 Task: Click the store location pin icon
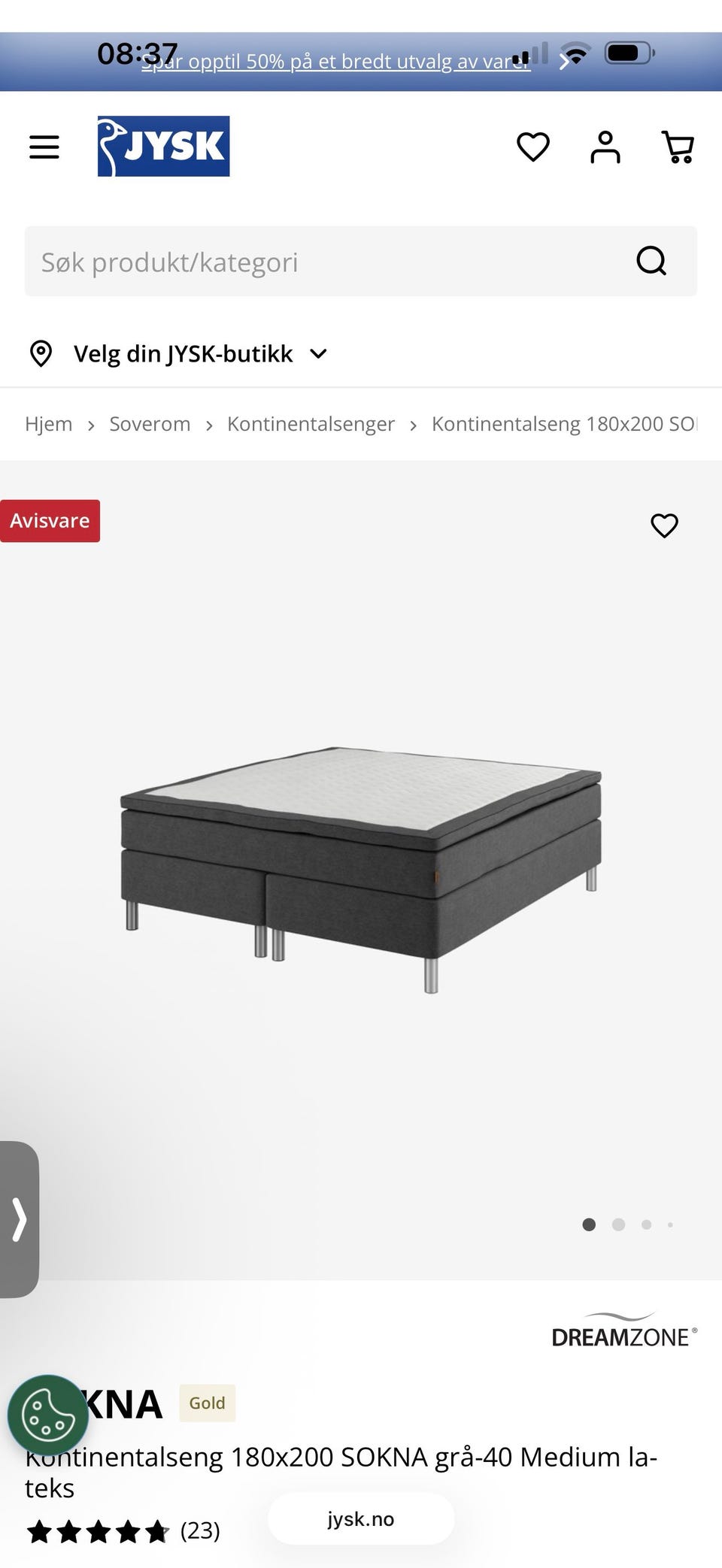(41, 353)
